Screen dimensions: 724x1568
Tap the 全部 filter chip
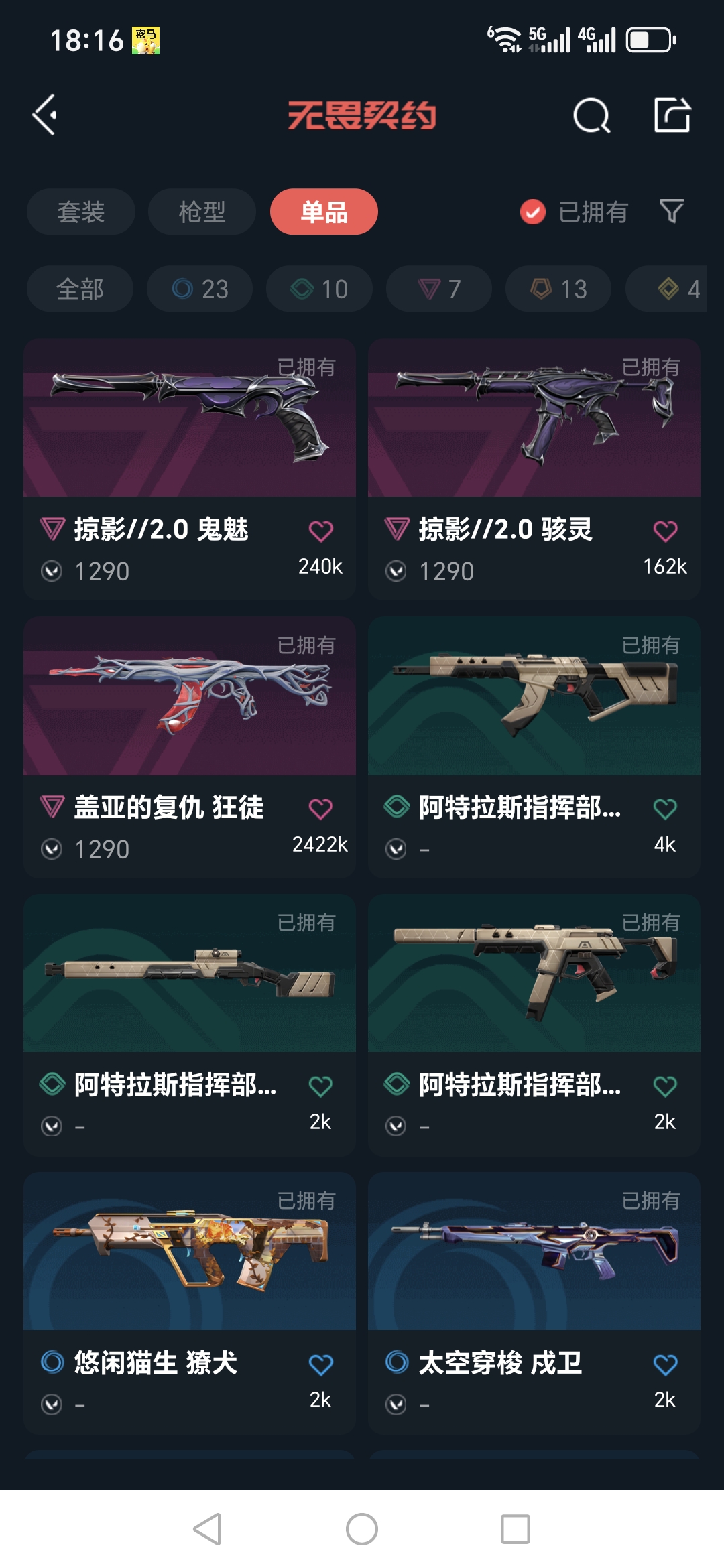coord(79,289)
